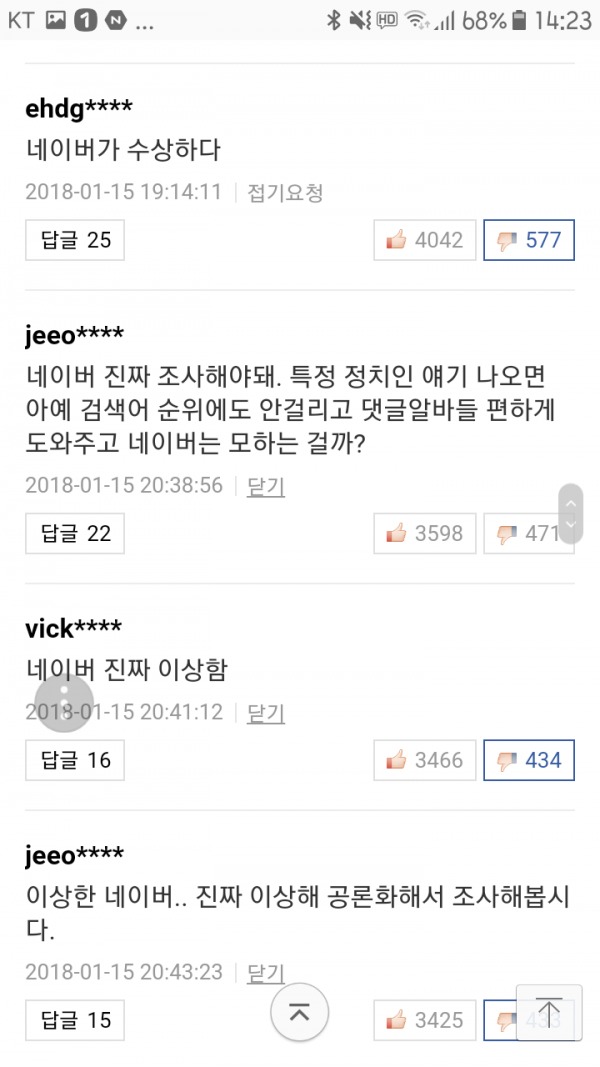The height and width of the screenshot is (1067, 600).
Task: Tap the round up-chevron button
Action: tap(300, 1013)
